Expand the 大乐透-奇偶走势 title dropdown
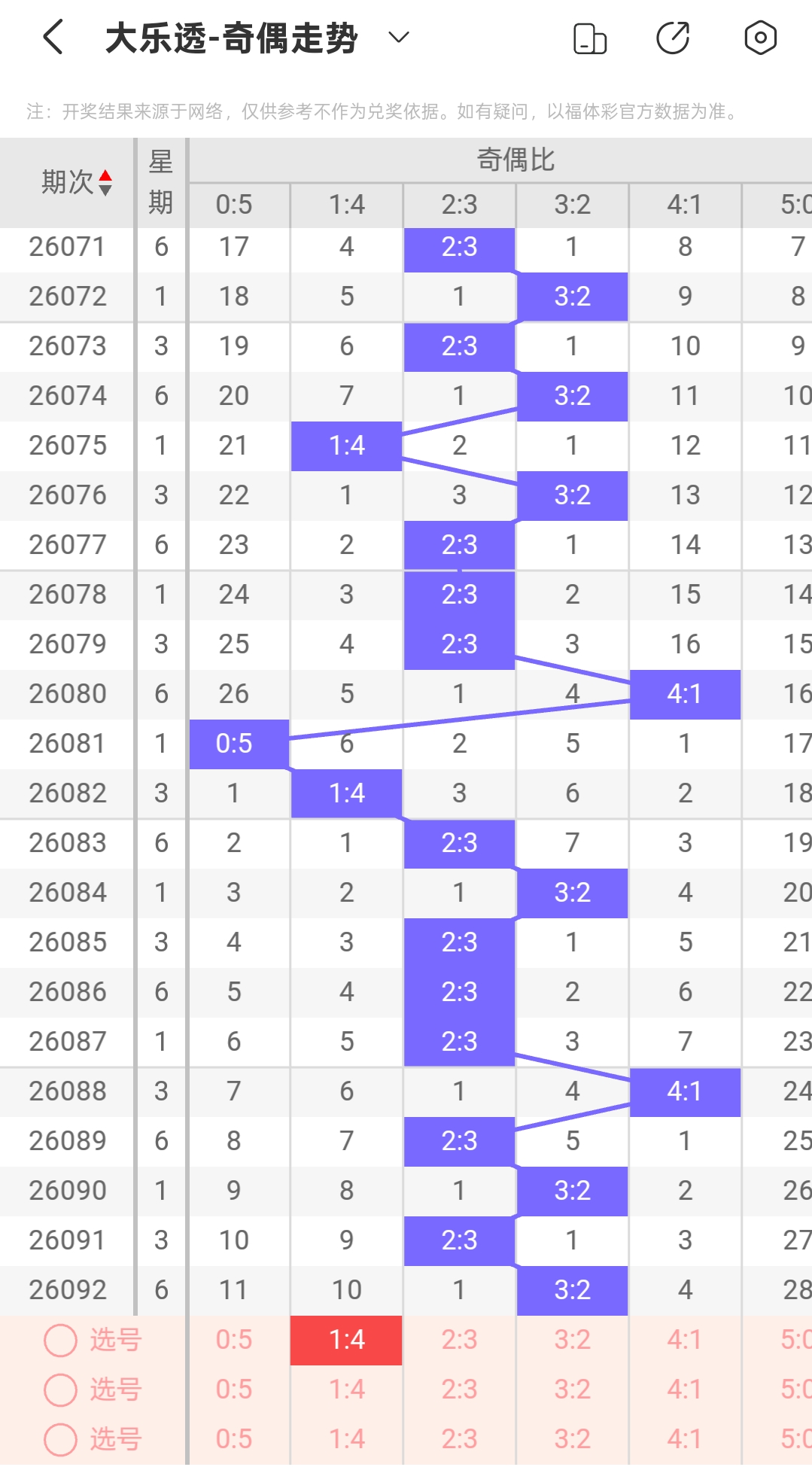Image resolution: width=812 pixels, height=1467 pixels. click(x=398, y=37)
